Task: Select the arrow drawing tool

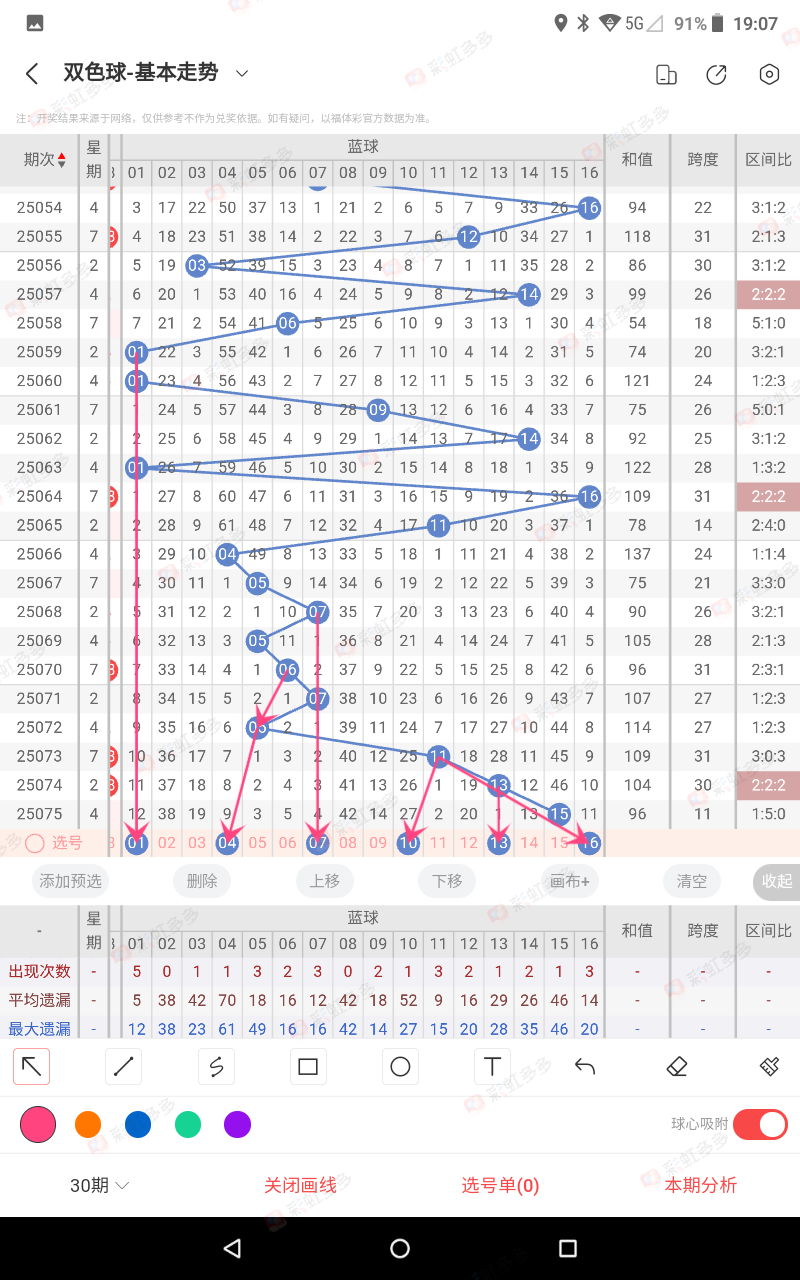Action: click(x=32, y=1067)
